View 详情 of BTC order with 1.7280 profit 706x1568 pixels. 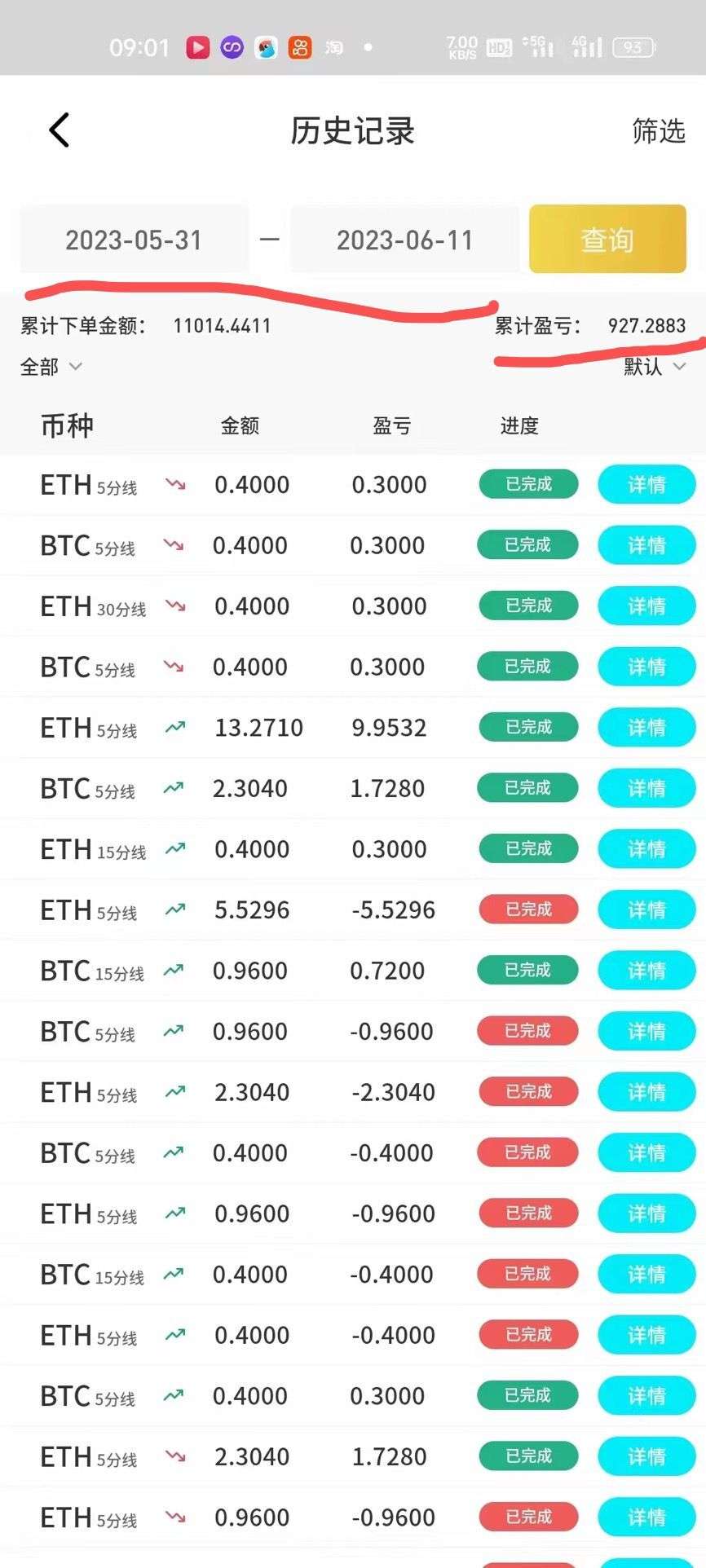tap(646, 789)
